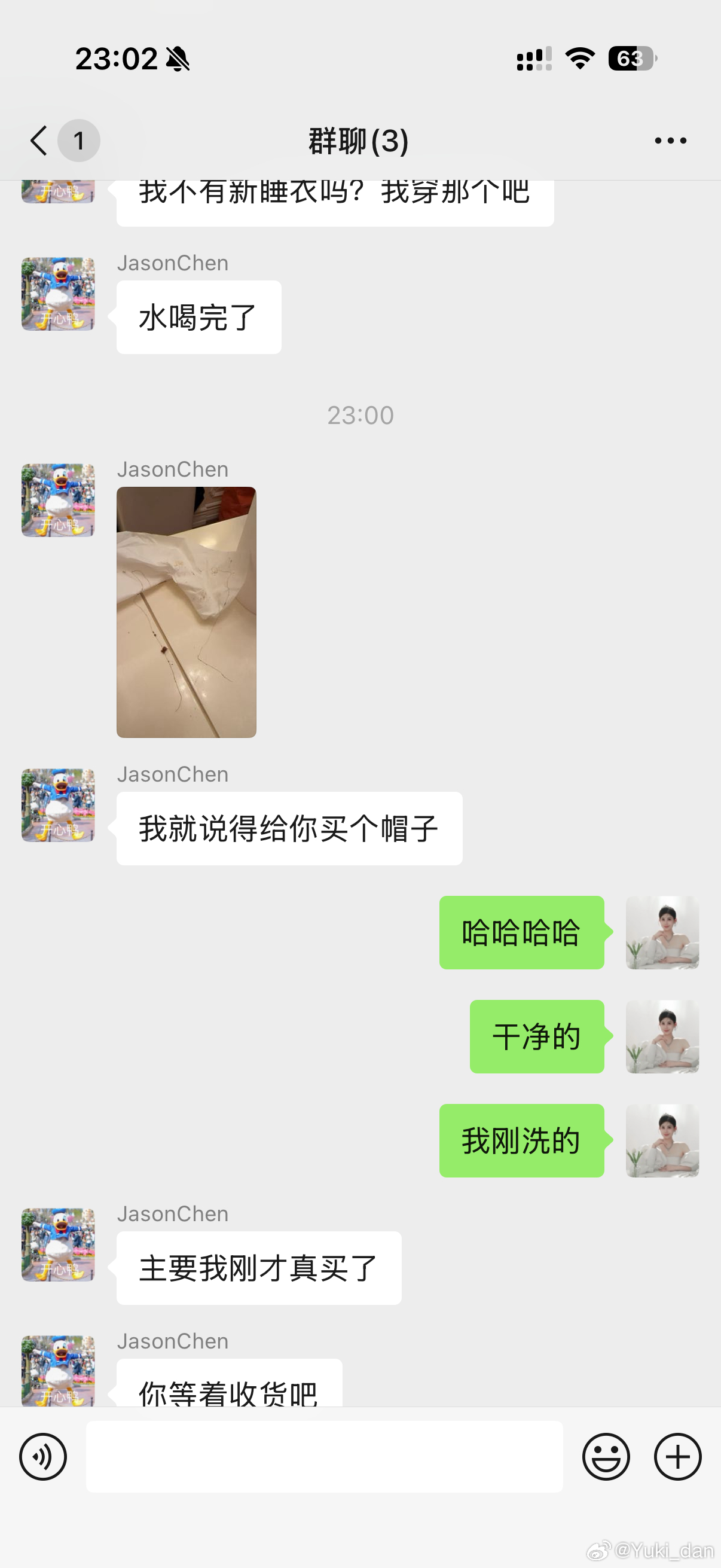Open JasonChen's avatar beside 水喝完了
The width and height of the screenshot is (721, 1568).
[58, 294]
